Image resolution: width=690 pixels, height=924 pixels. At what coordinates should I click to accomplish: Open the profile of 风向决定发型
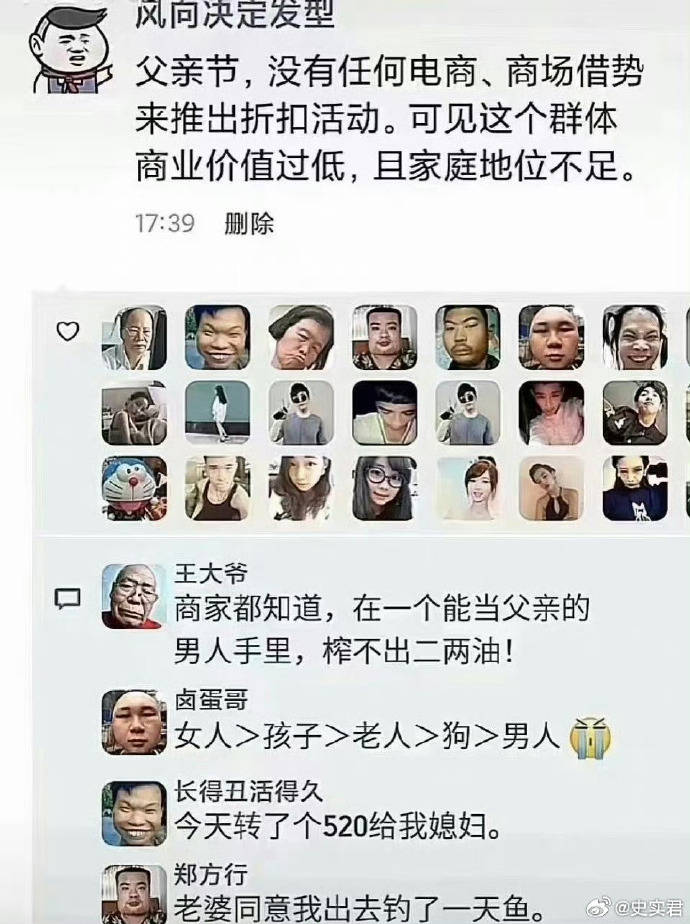coord(234,15)
